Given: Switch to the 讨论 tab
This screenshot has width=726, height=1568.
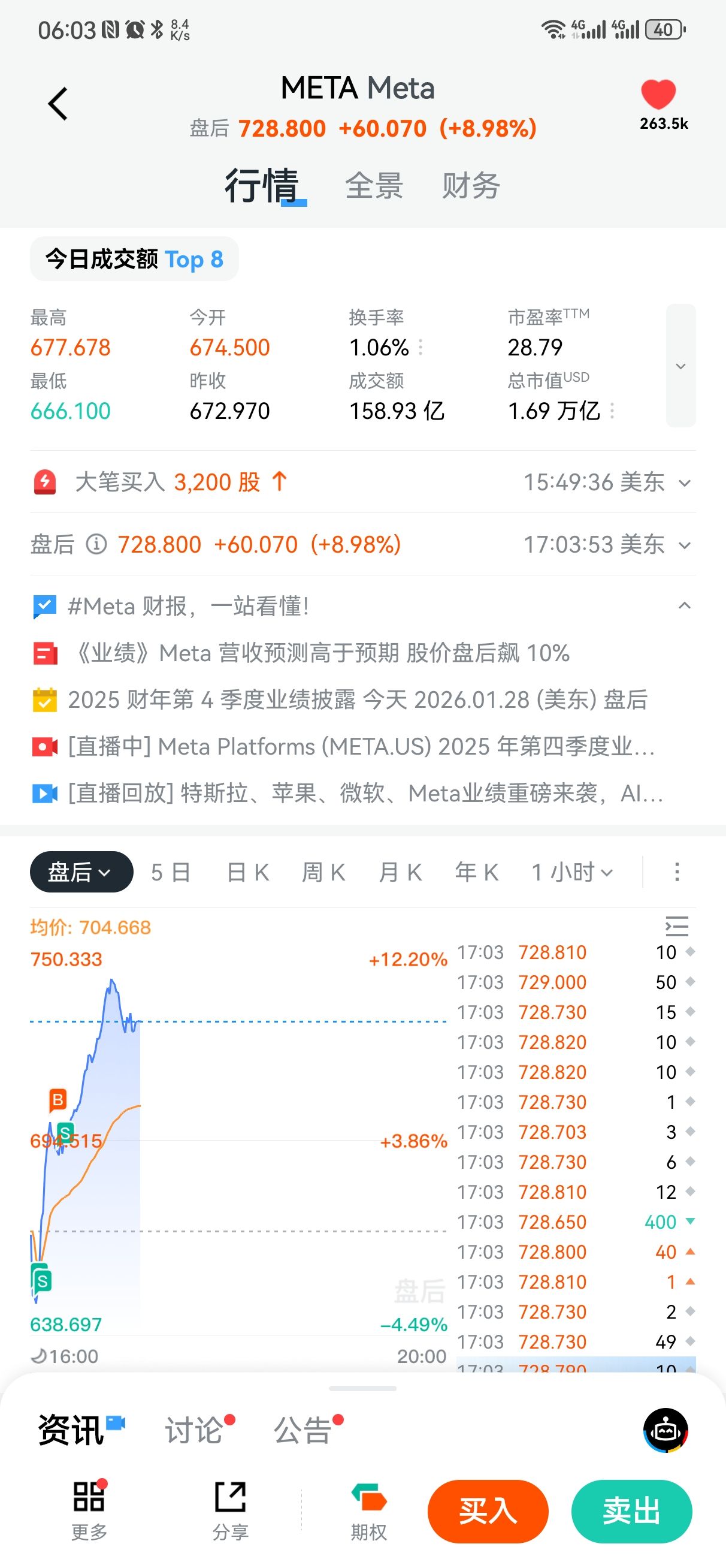Looking at the screenshot, I should pos(195,1429).
